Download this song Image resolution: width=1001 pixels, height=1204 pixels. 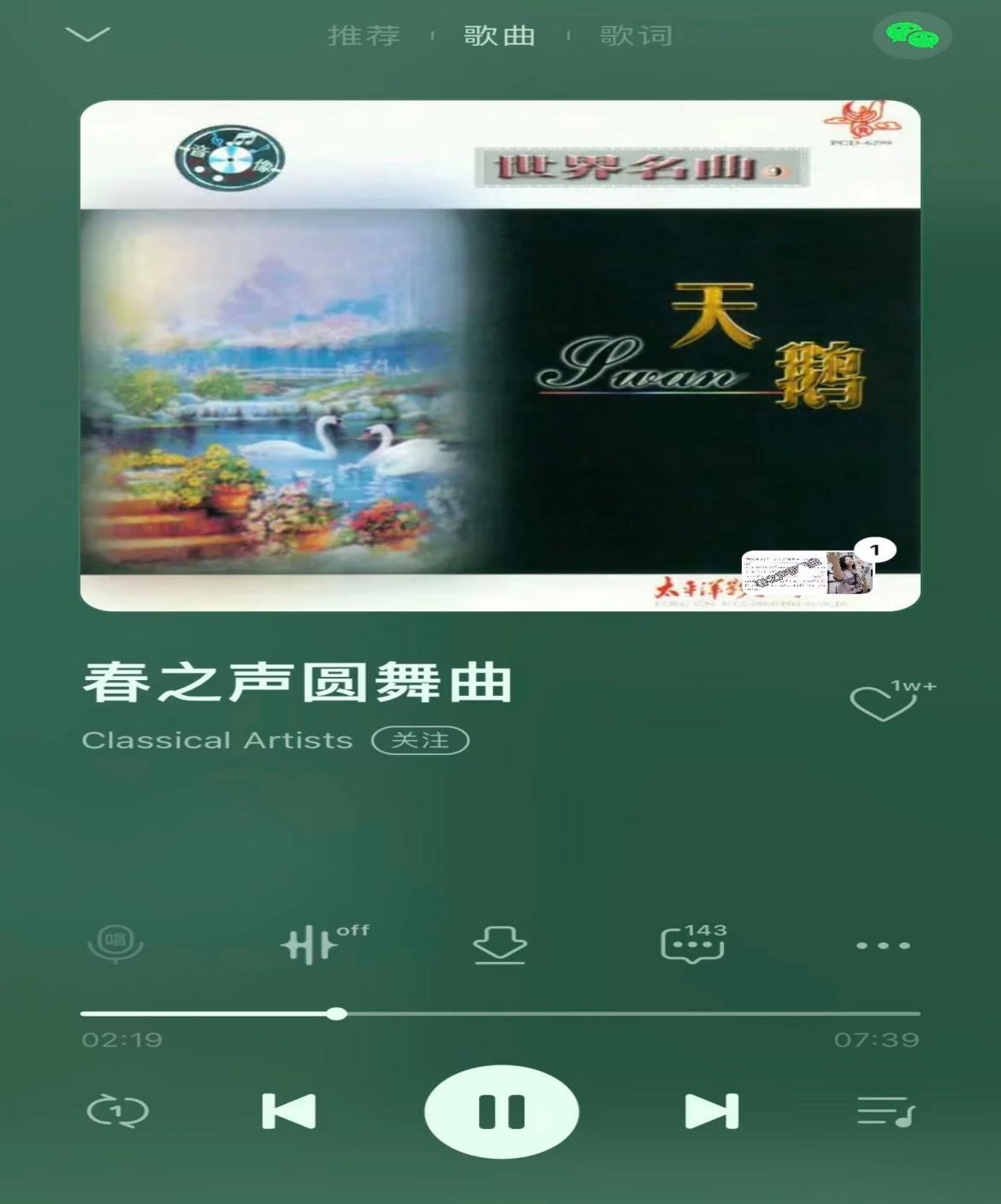pos(500,944)
